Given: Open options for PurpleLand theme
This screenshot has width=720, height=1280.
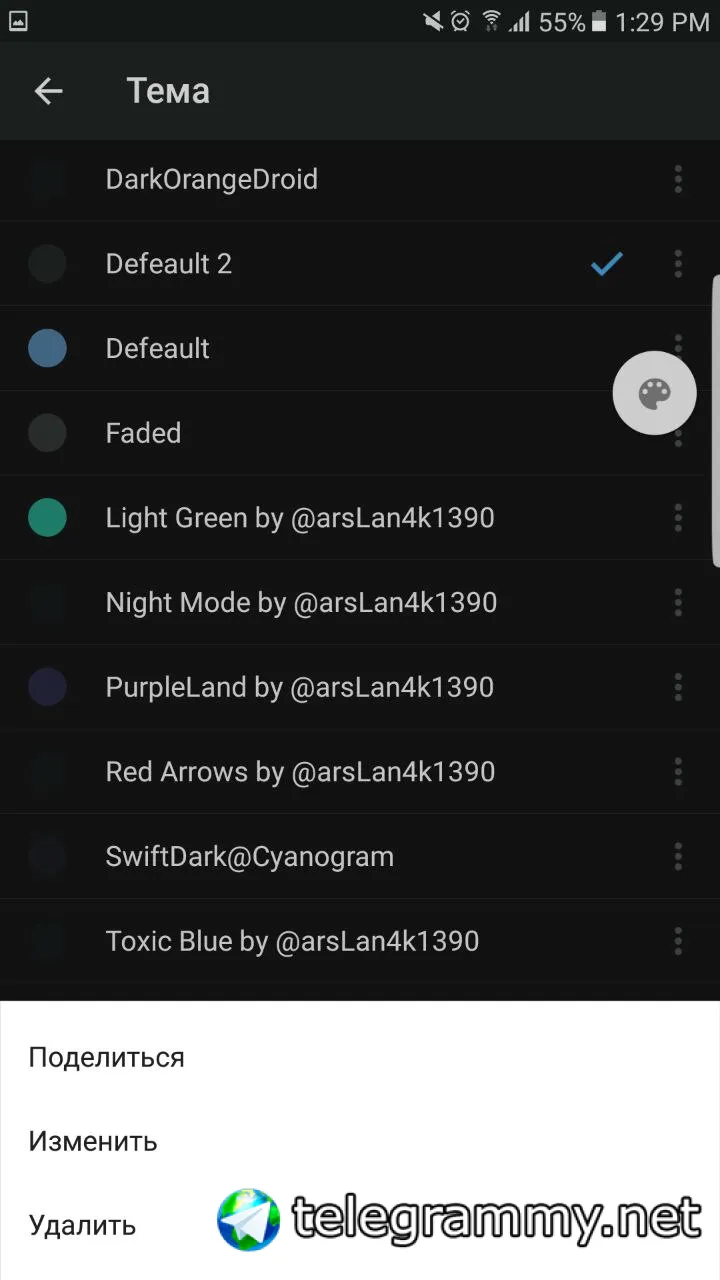Looking at the screenshot, I should [x=678, y=687].
